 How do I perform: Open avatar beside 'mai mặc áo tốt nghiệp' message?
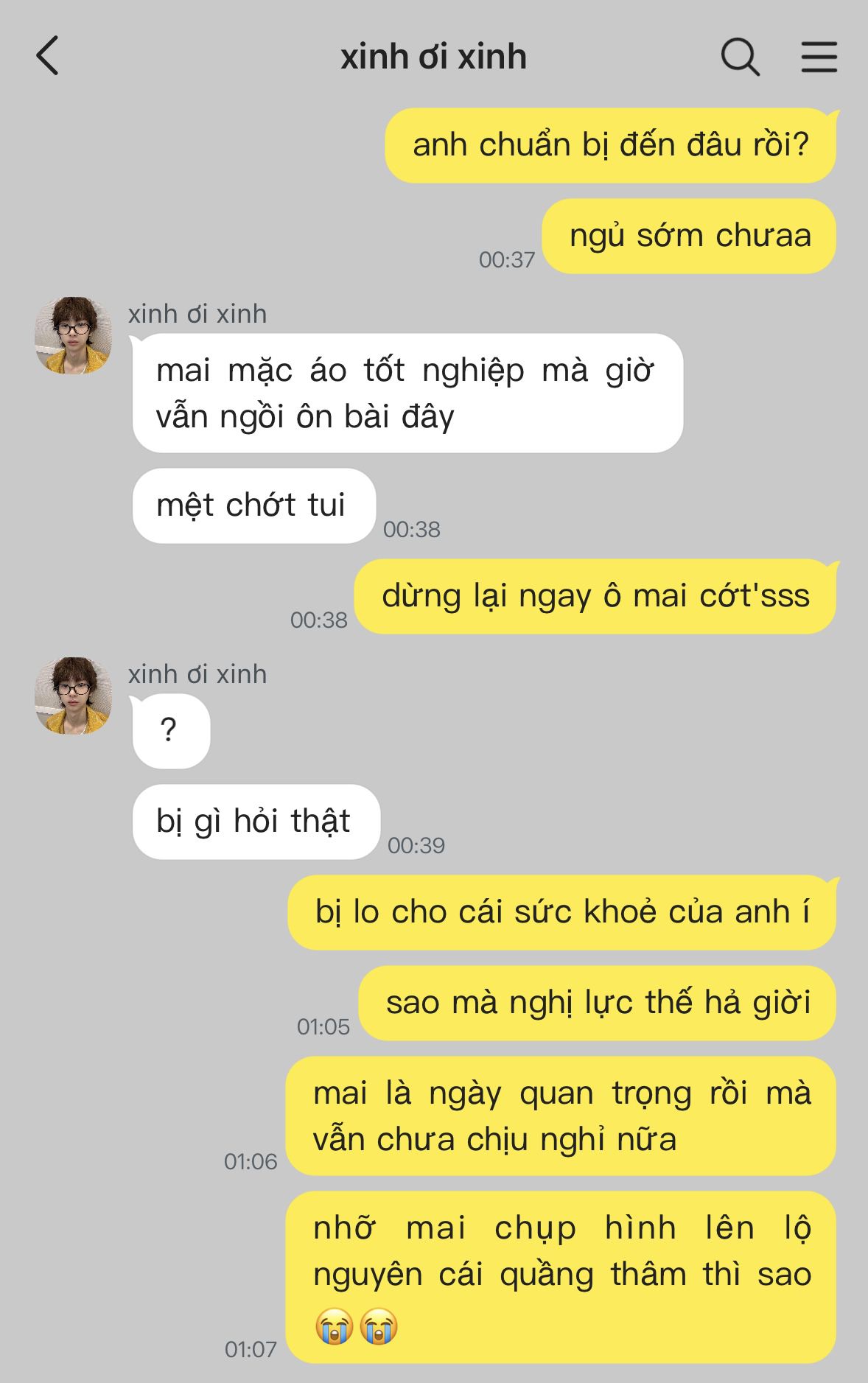[73, 335]
